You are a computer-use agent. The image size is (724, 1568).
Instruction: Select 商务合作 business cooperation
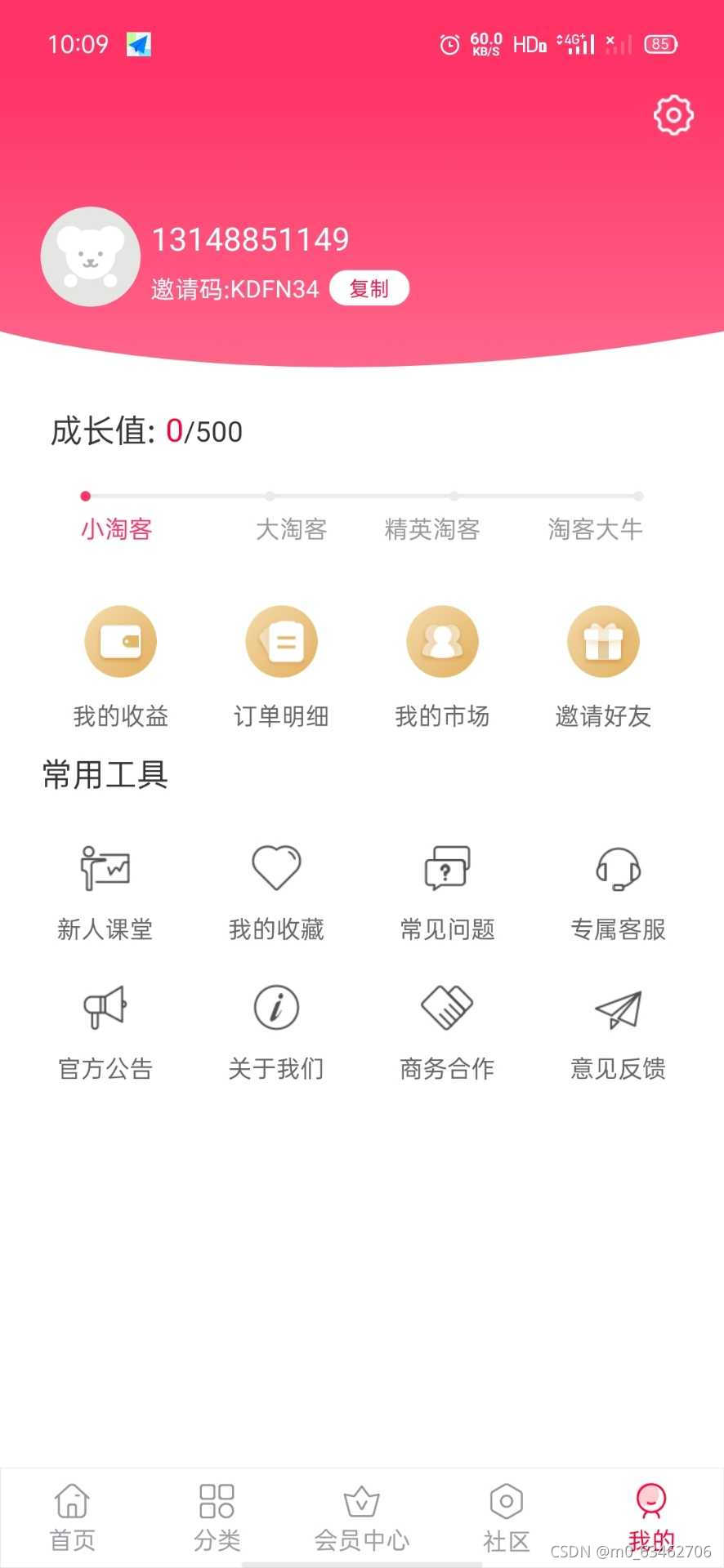coord(447,1032)
